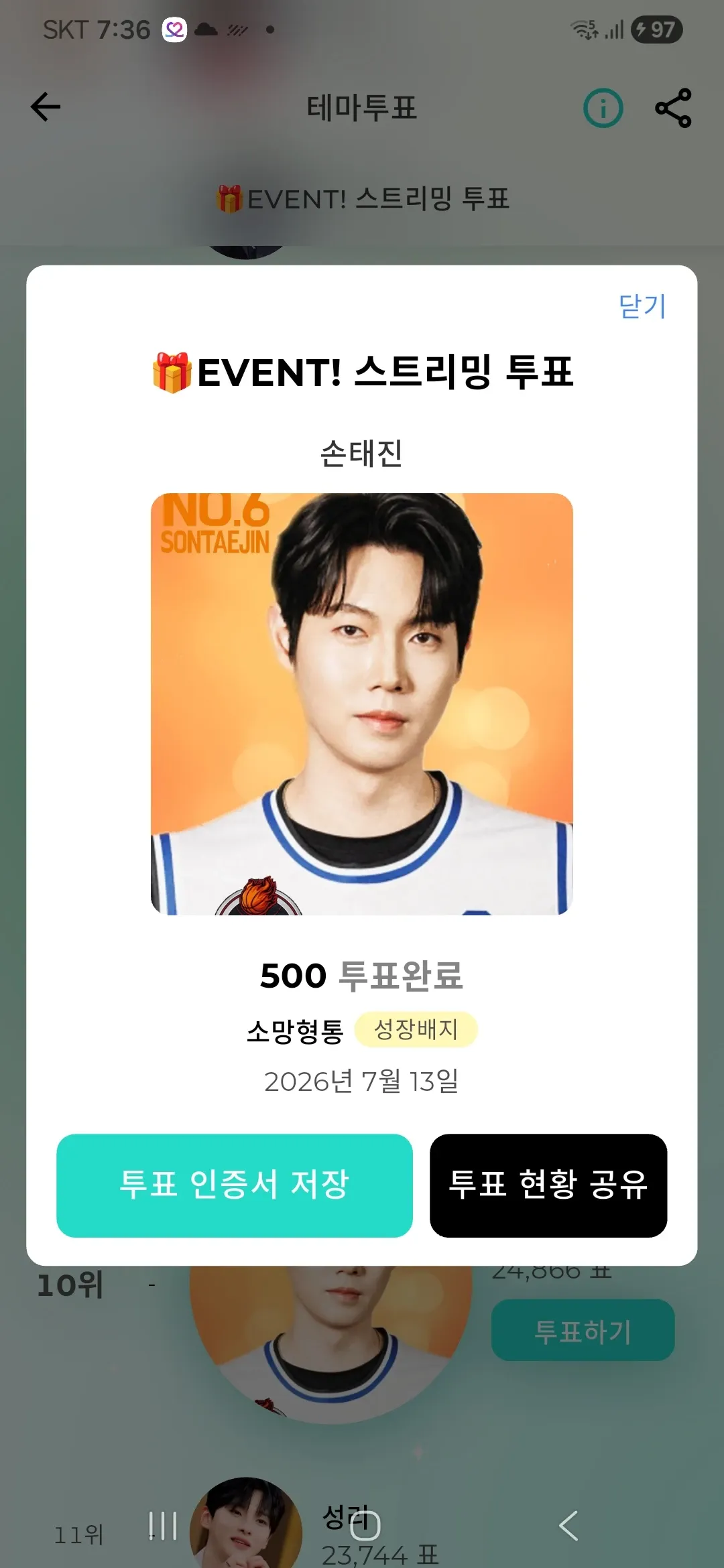
Task: Share vote status via 투표 현황 공유
Action: 548,1185
